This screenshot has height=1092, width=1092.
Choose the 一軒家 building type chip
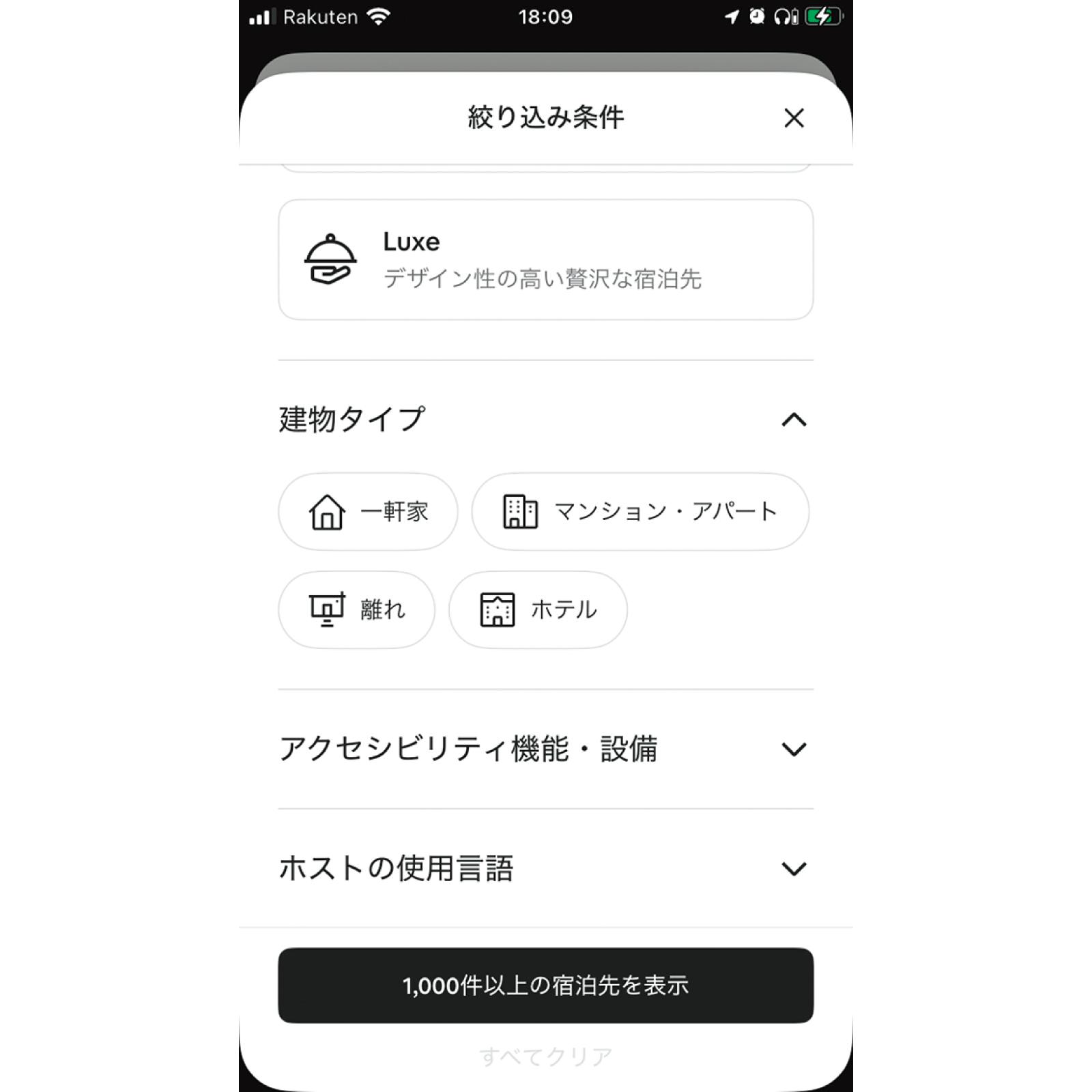pyautogui.click(x=368, y=511)
